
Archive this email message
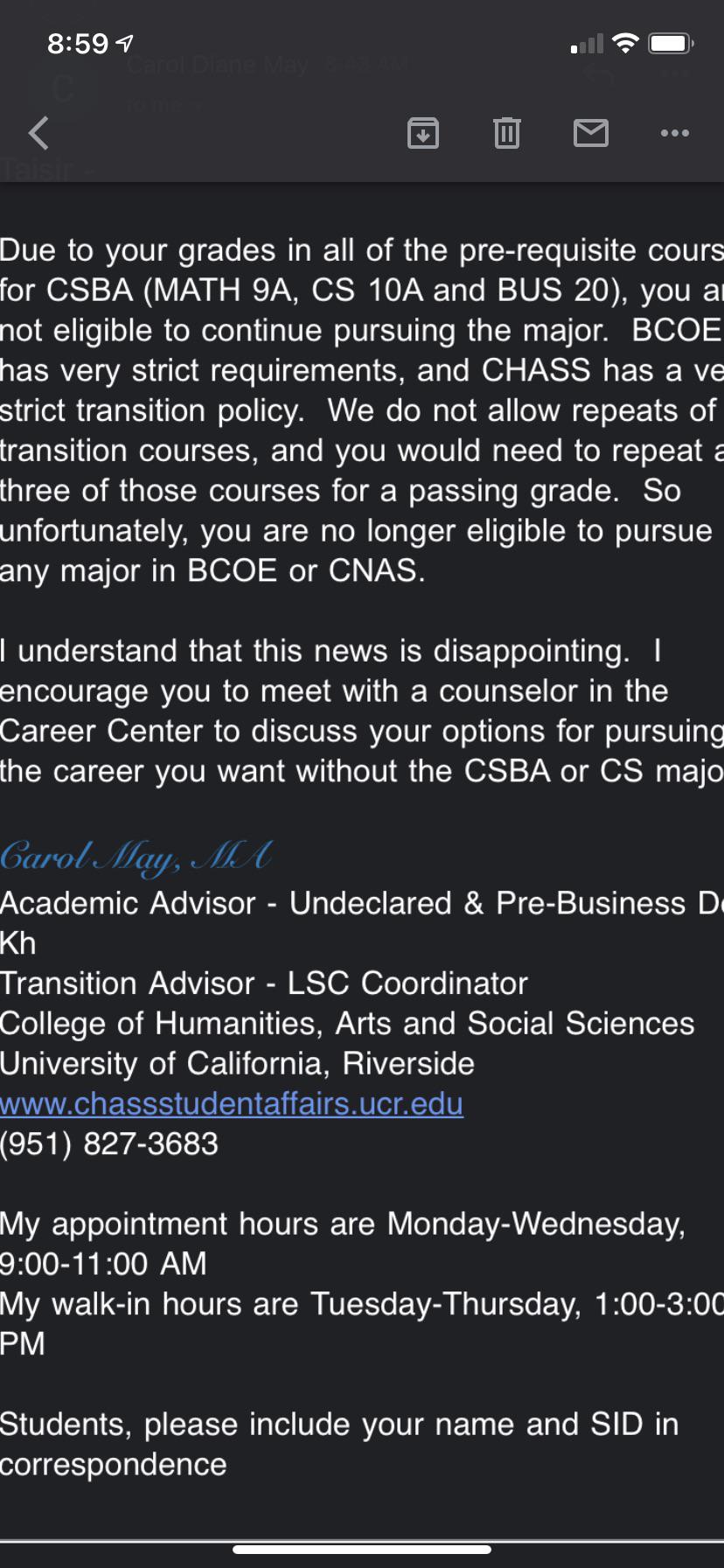(423, 133)
